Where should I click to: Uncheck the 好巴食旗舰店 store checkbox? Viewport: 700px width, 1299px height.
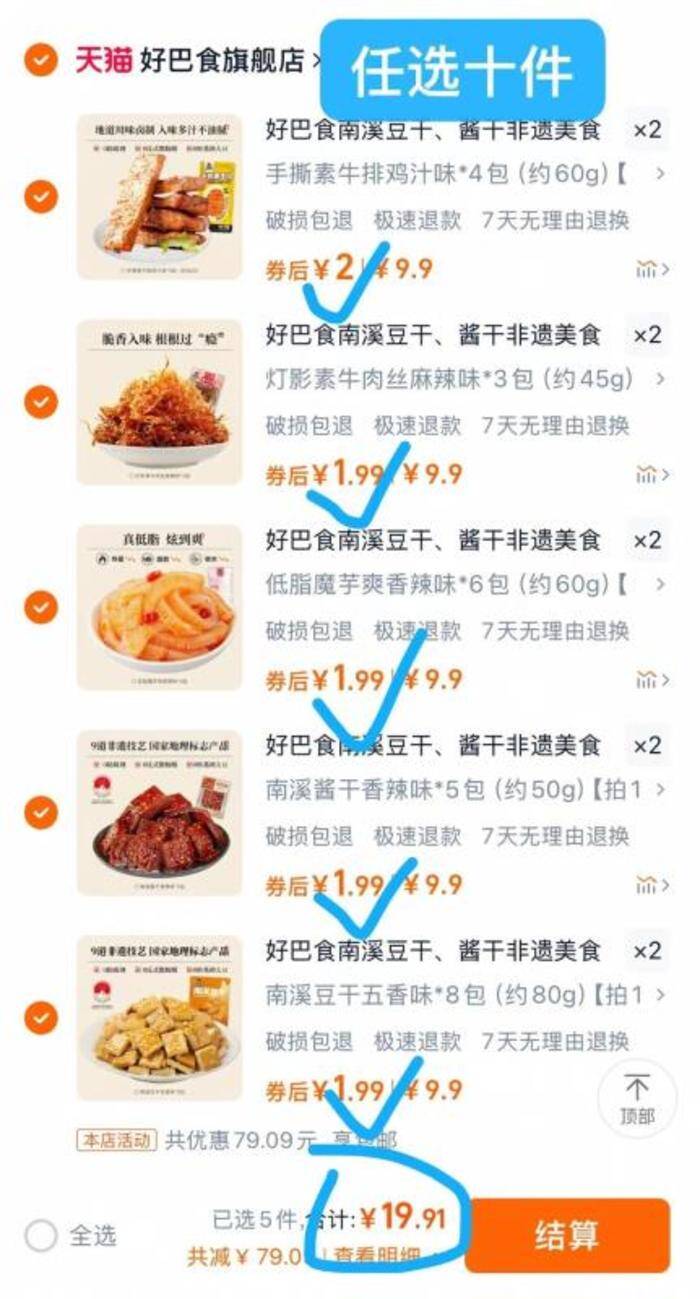pos(41,60)
